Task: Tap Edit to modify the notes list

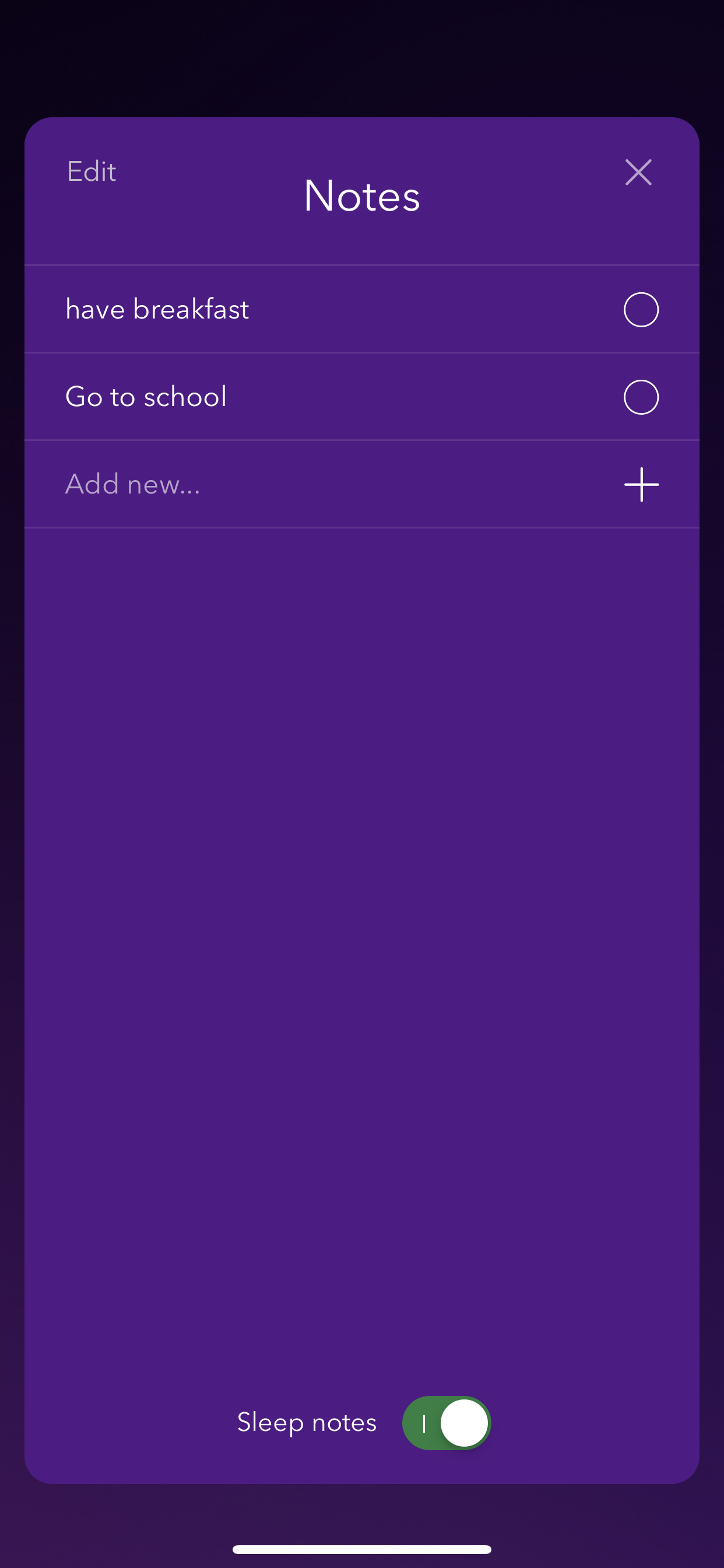Action: [92, 171]
